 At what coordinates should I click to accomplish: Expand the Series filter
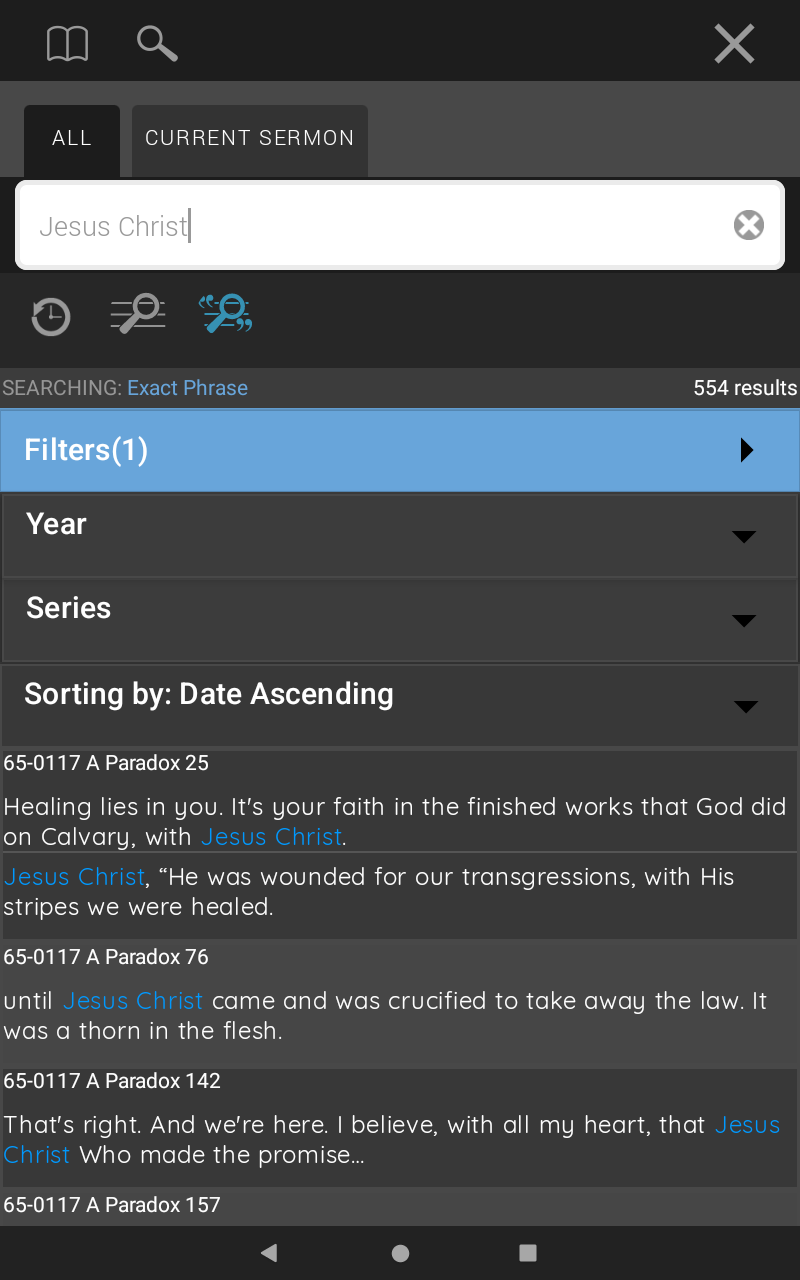(400, 620)
